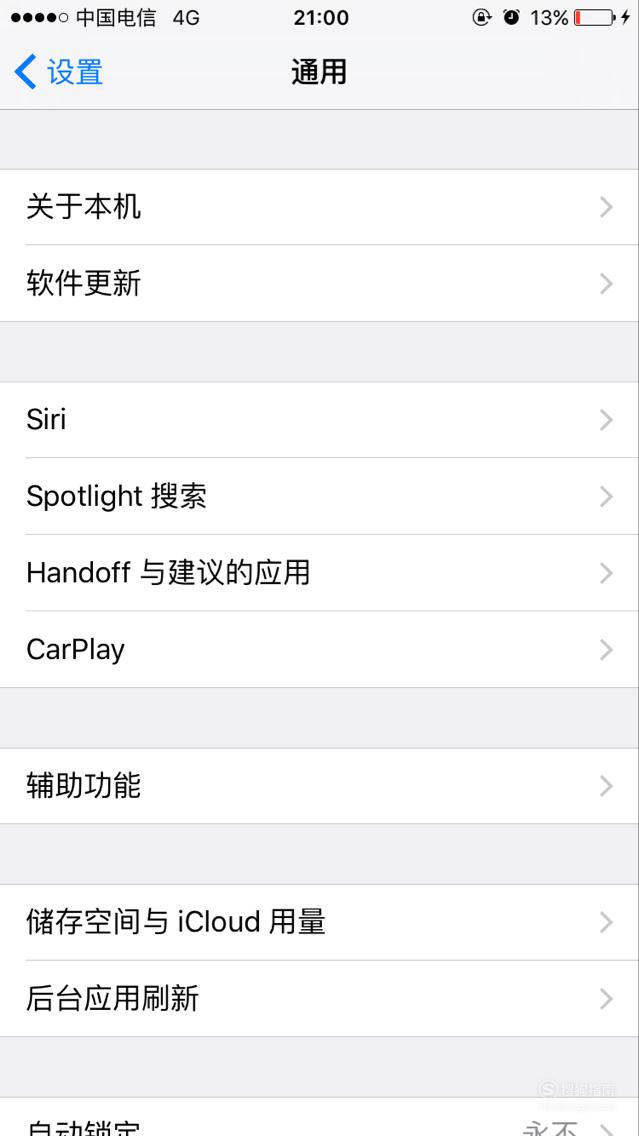Go back to 设置
The height and width of the screenshot is (1136, 639).
tap(59, 72)
